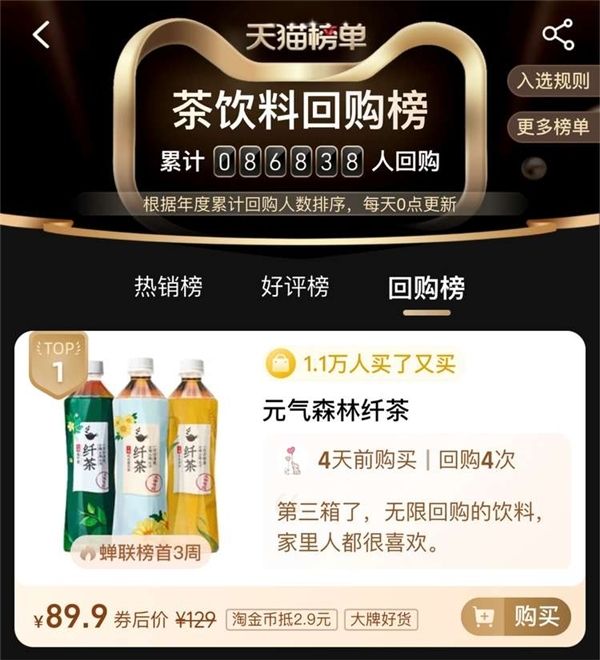
Task: Open the 入选规则 selection rules
Action: [553, 81]
